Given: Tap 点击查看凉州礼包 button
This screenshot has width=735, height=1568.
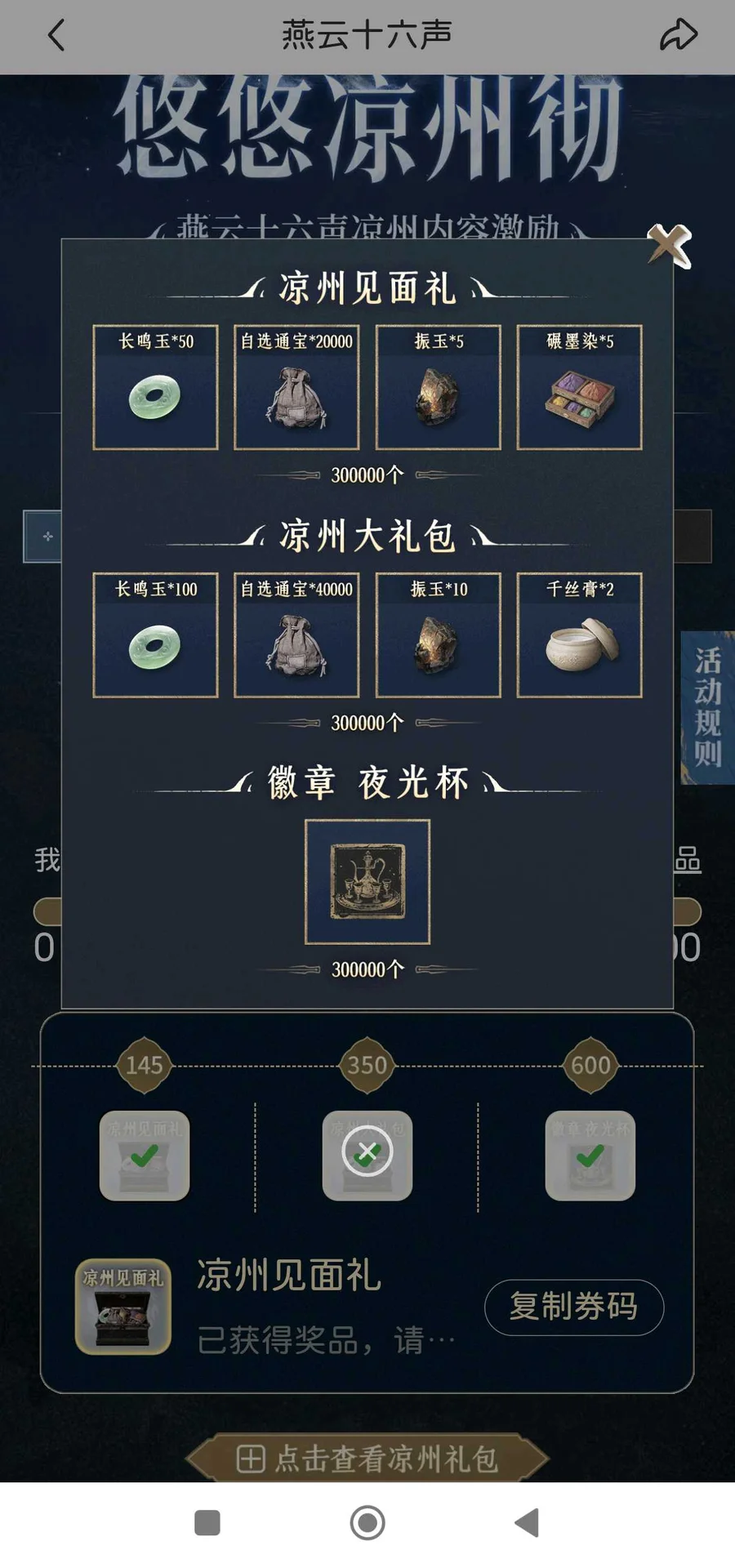Looking at the screenshot, I should click(x=367, y=1459).
